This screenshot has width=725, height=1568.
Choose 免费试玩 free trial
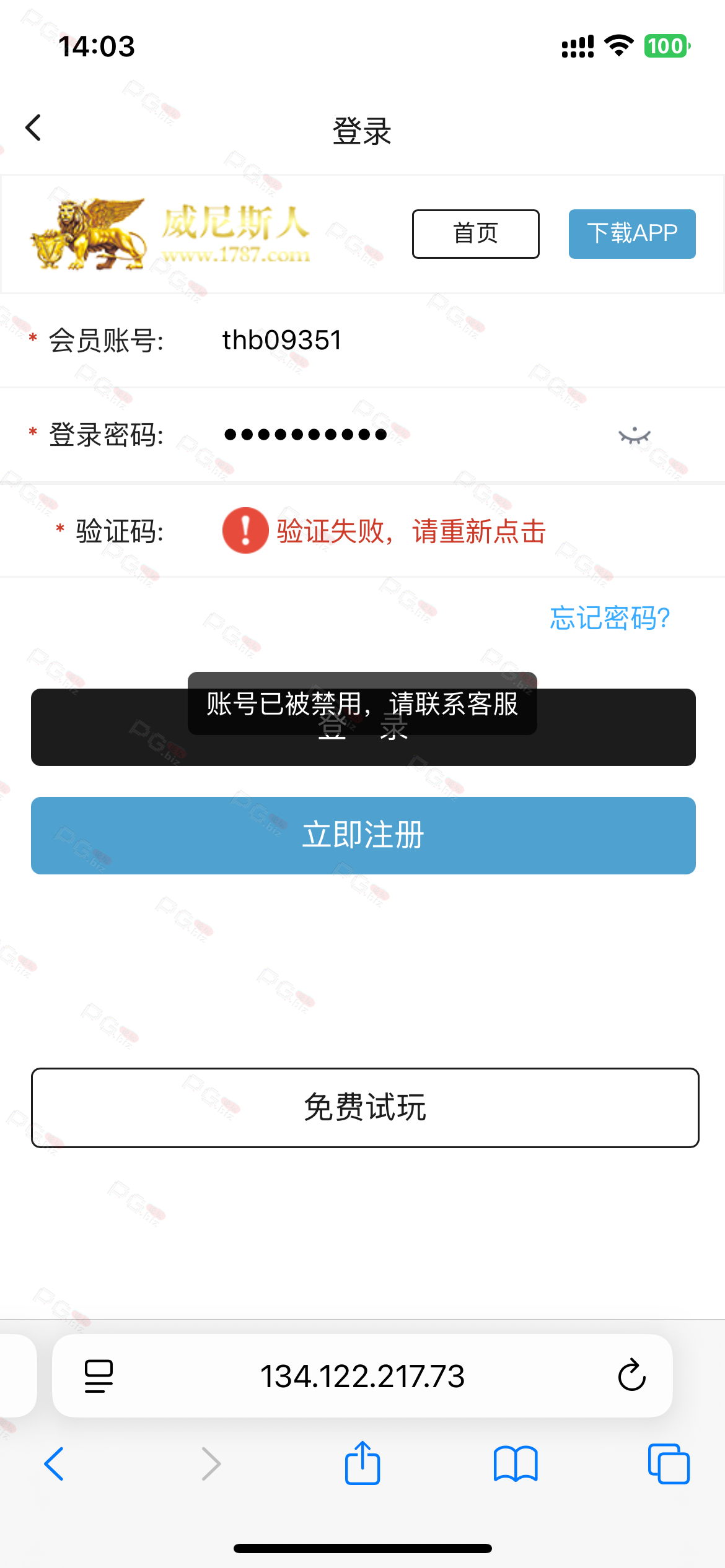pos(365,1107)
